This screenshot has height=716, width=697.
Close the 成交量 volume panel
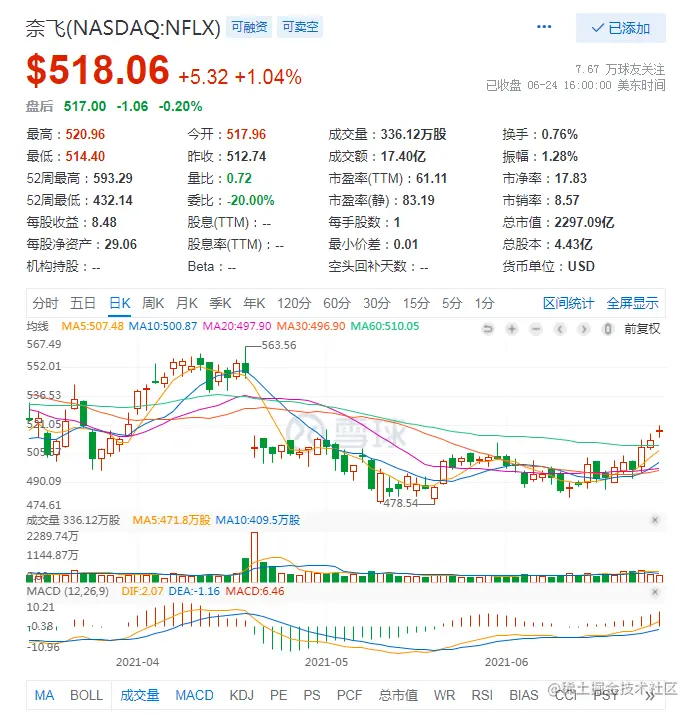(x=655, y=520)
